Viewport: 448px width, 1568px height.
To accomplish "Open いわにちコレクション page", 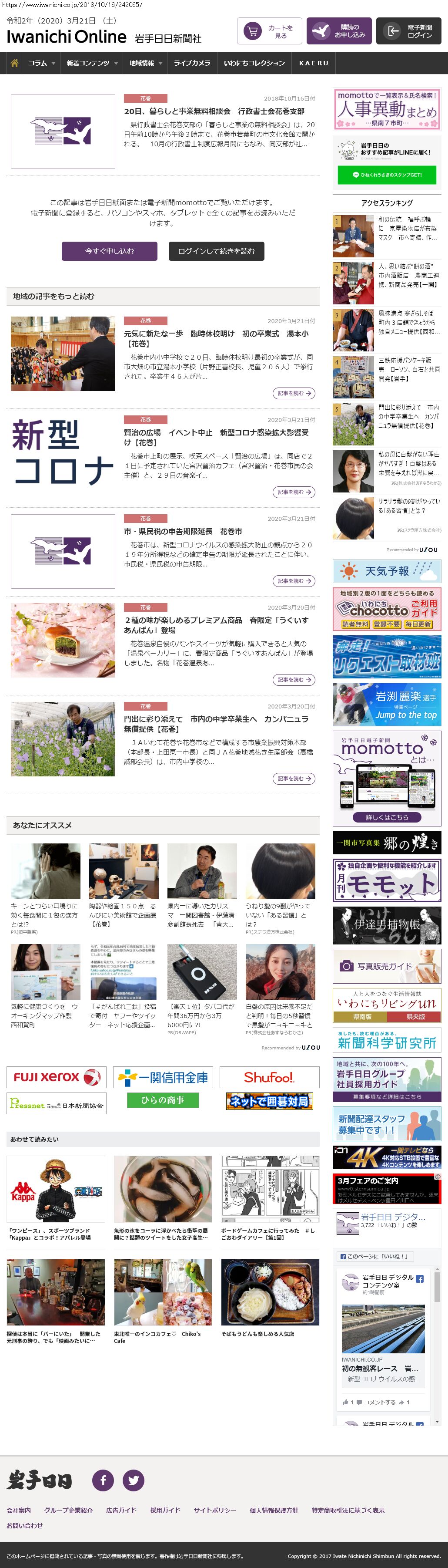I will [x=254, y=63].
